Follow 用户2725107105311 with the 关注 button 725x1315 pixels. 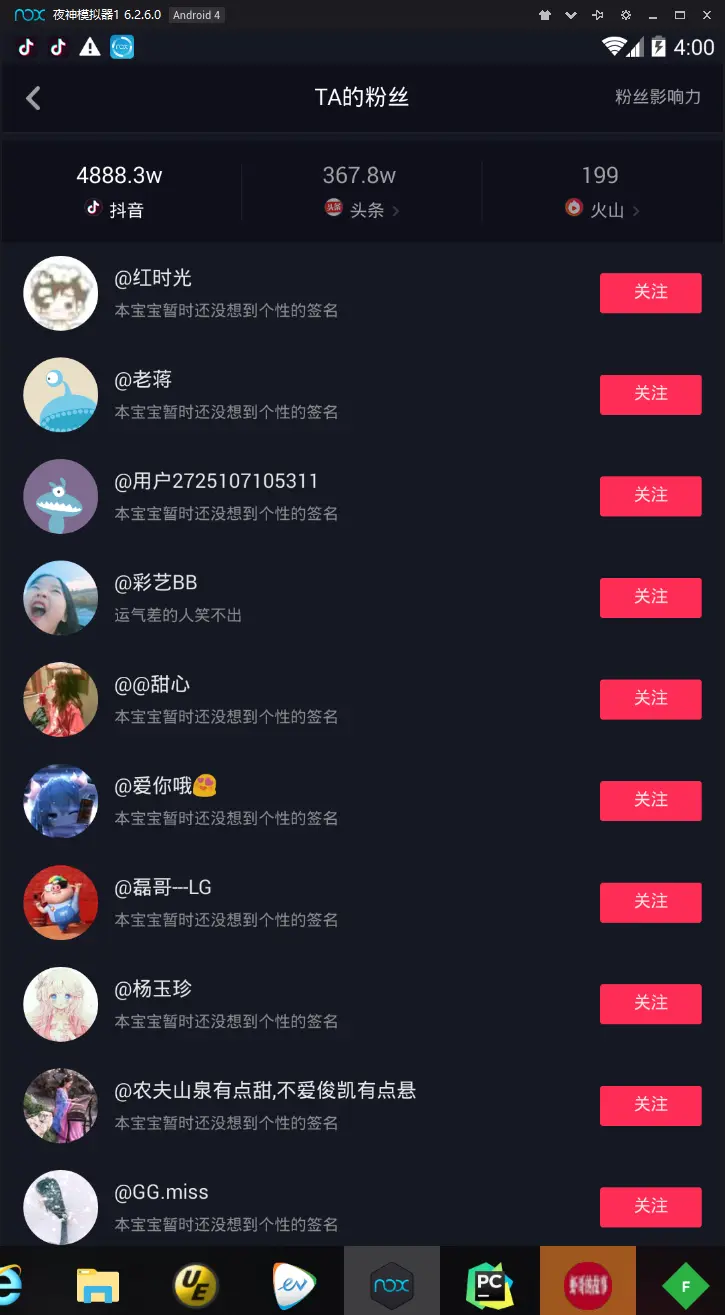click(650, 495)
